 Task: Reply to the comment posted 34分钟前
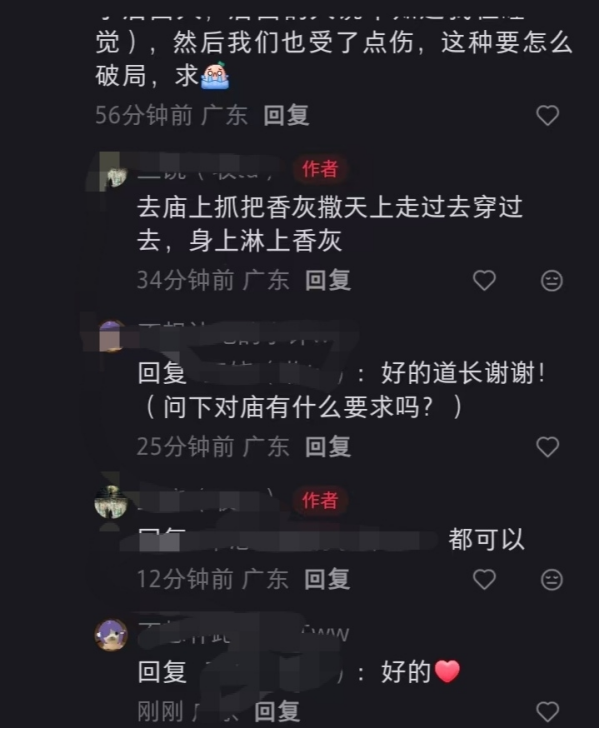click(x=328, y=281)
